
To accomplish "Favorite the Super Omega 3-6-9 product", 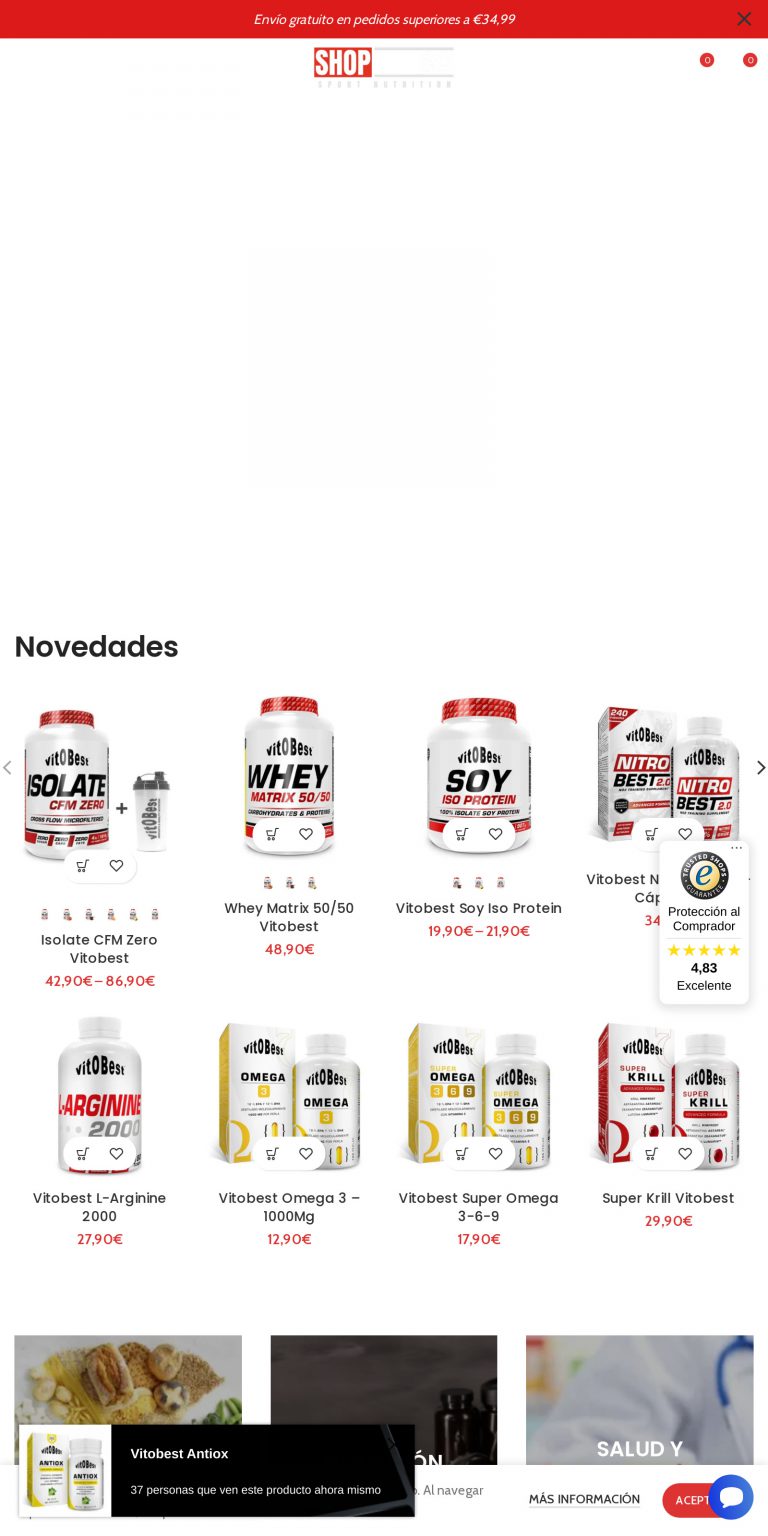I will click(495, 1153).
